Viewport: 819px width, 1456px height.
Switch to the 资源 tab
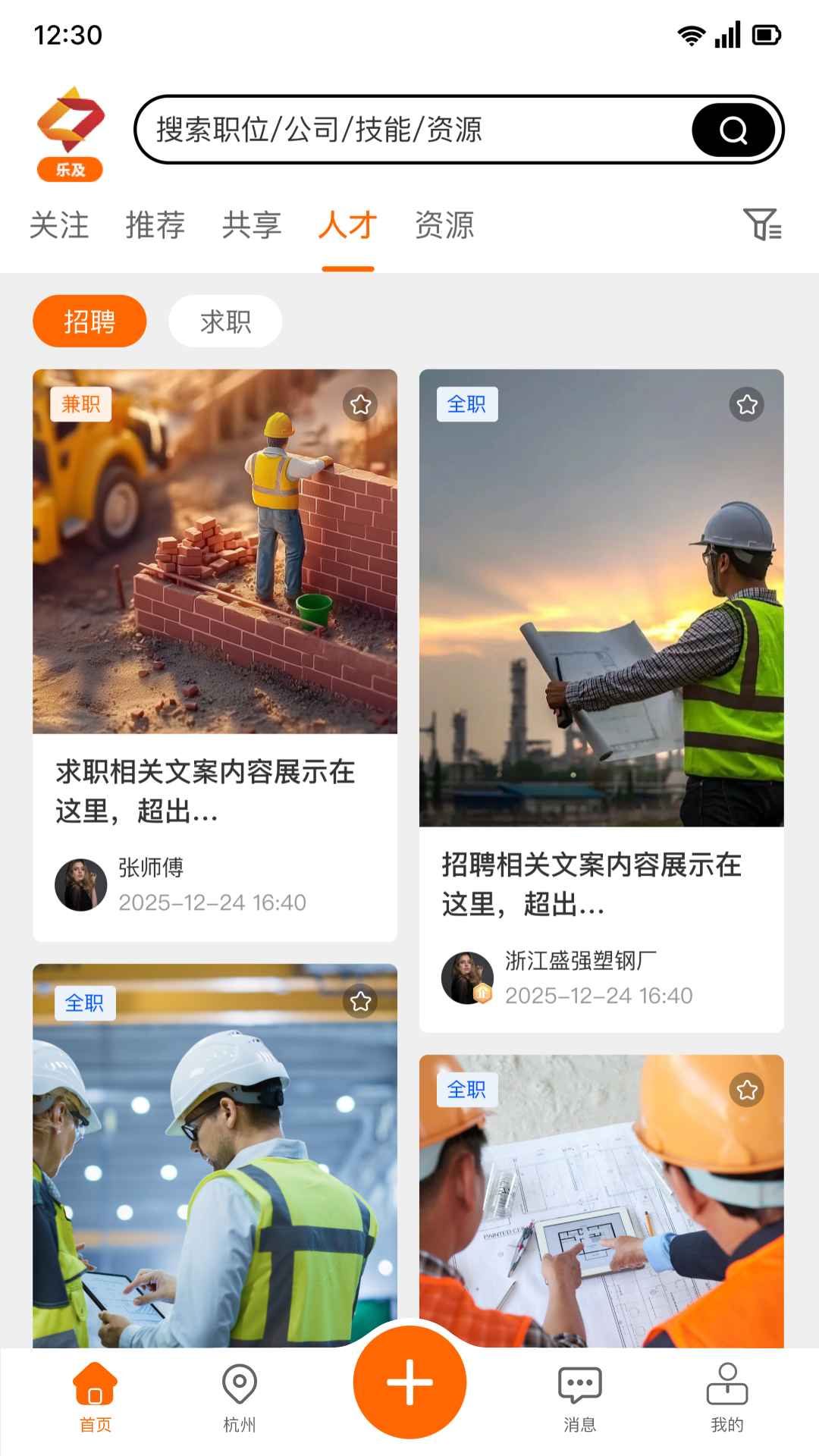pos(444,226)
